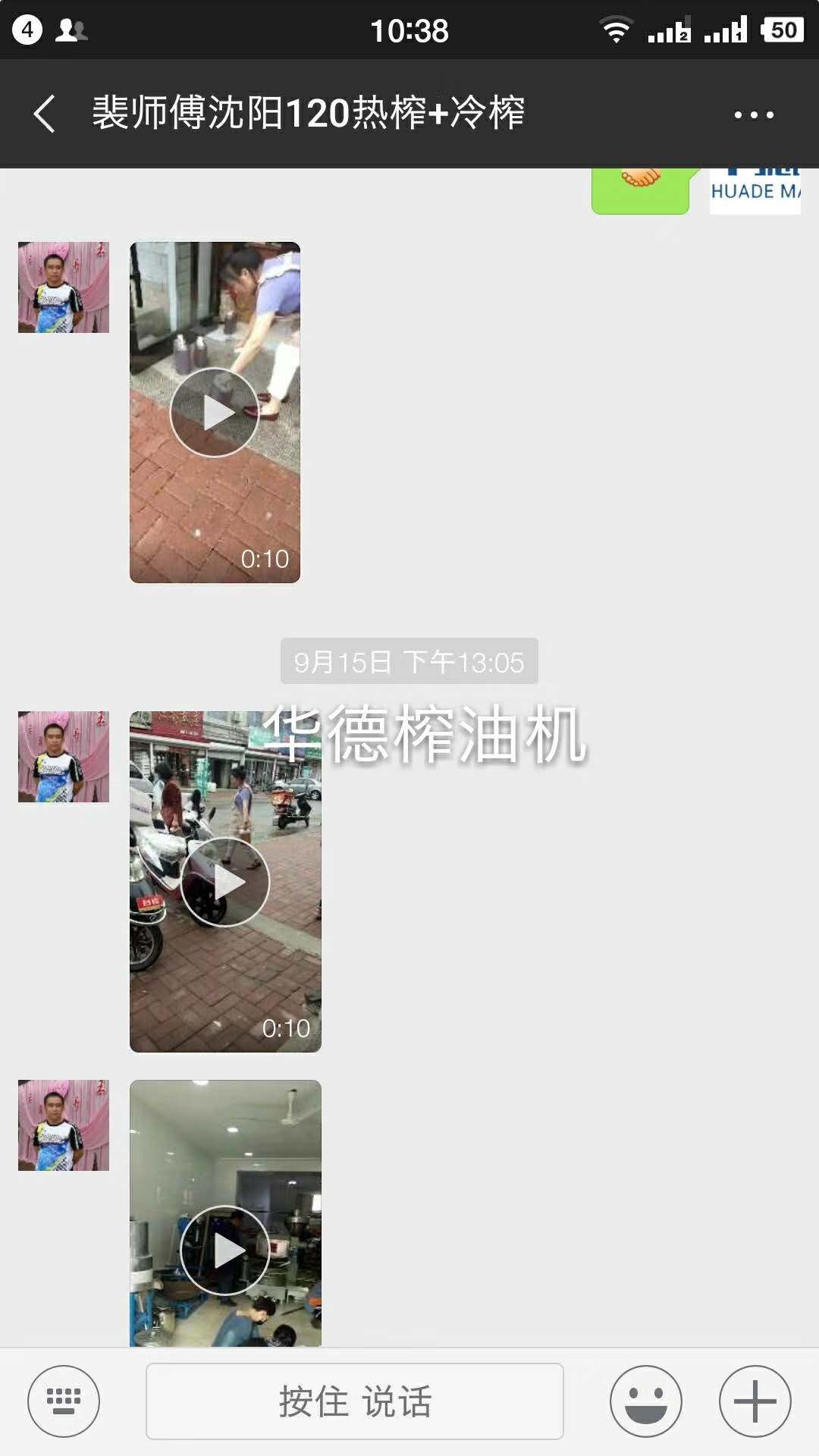Switch to keyboard text input

pyautogui.click(x=64, y=1401)
